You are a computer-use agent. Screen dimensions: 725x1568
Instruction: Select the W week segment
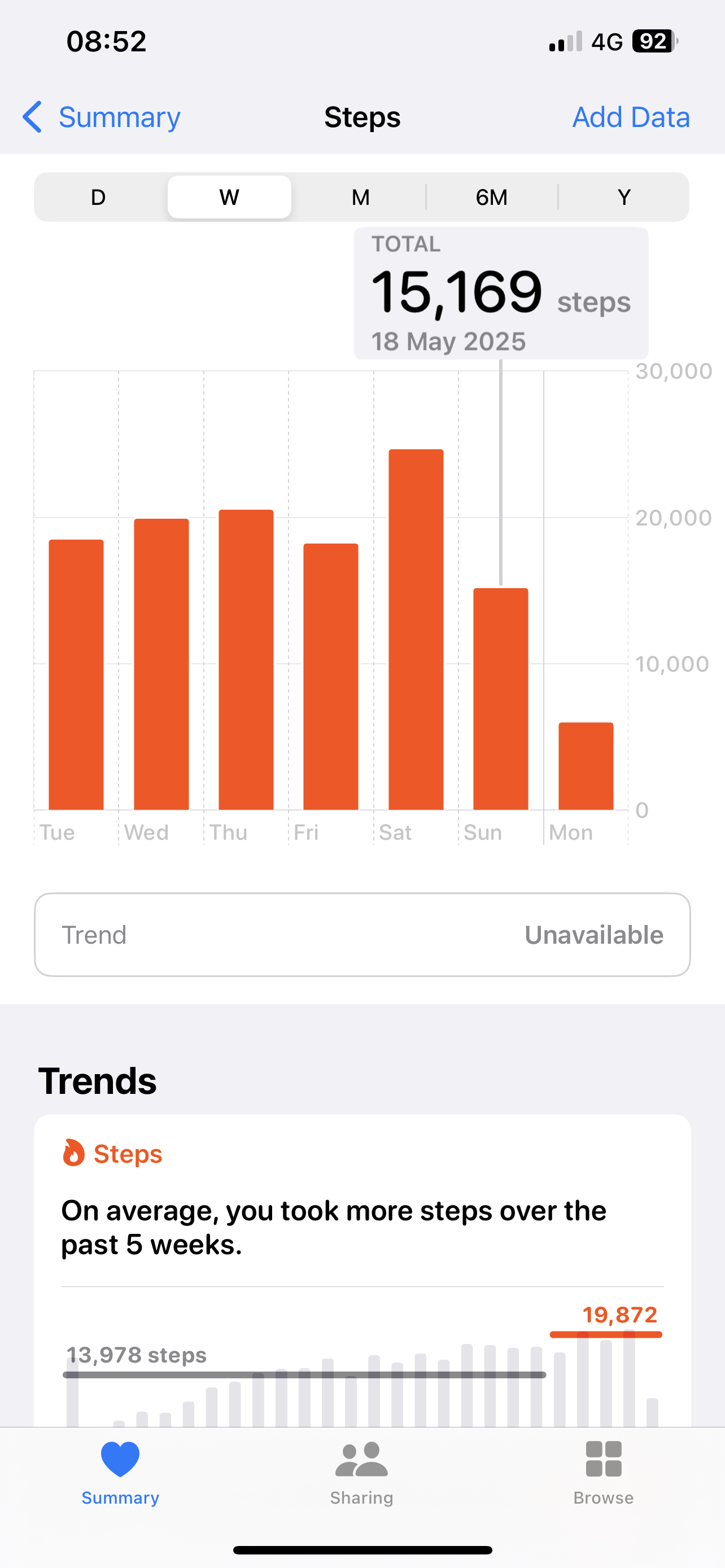(x=229, y=197)
